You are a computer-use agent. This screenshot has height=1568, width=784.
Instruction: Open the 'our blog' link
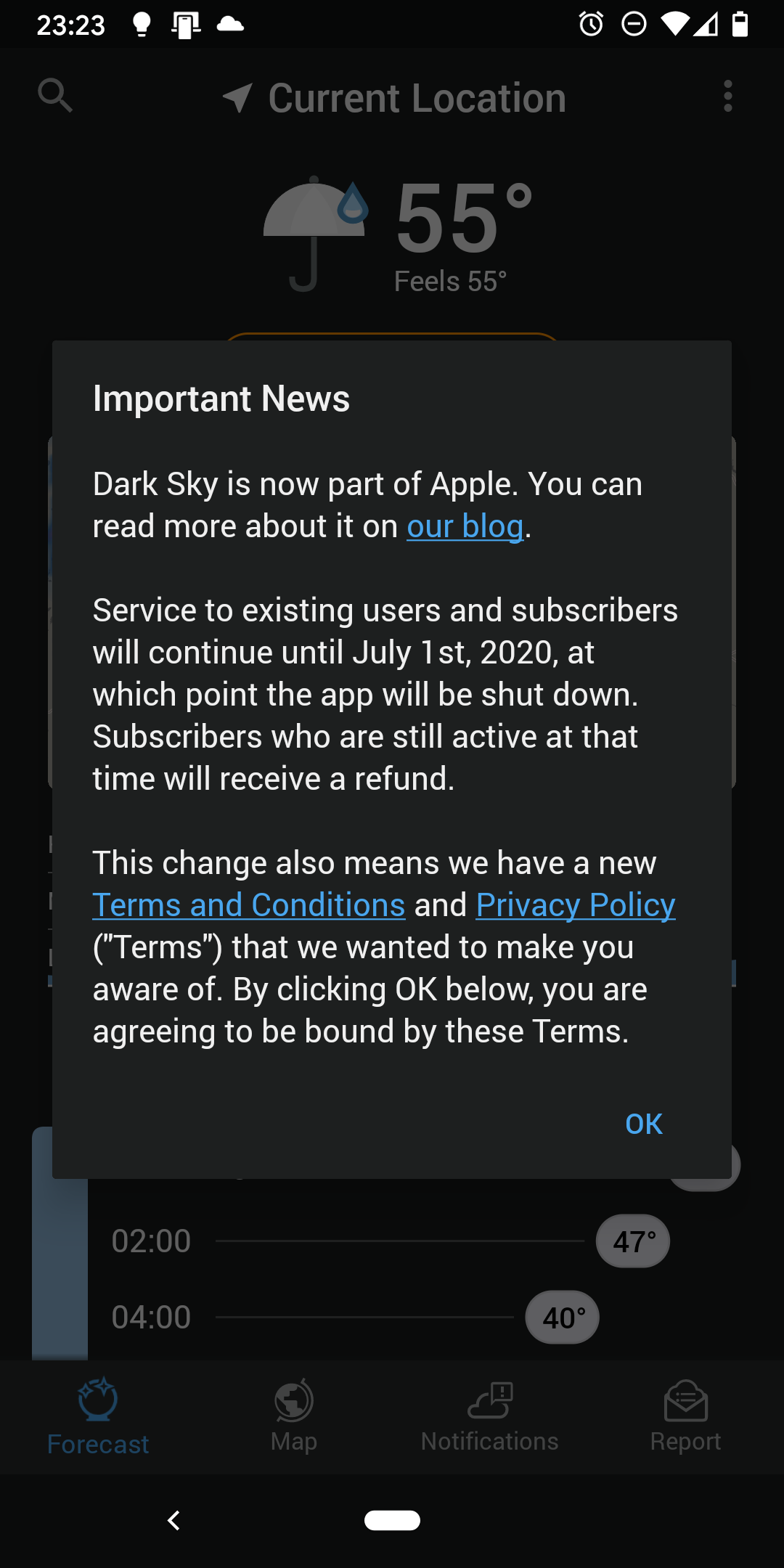(465, 526)
